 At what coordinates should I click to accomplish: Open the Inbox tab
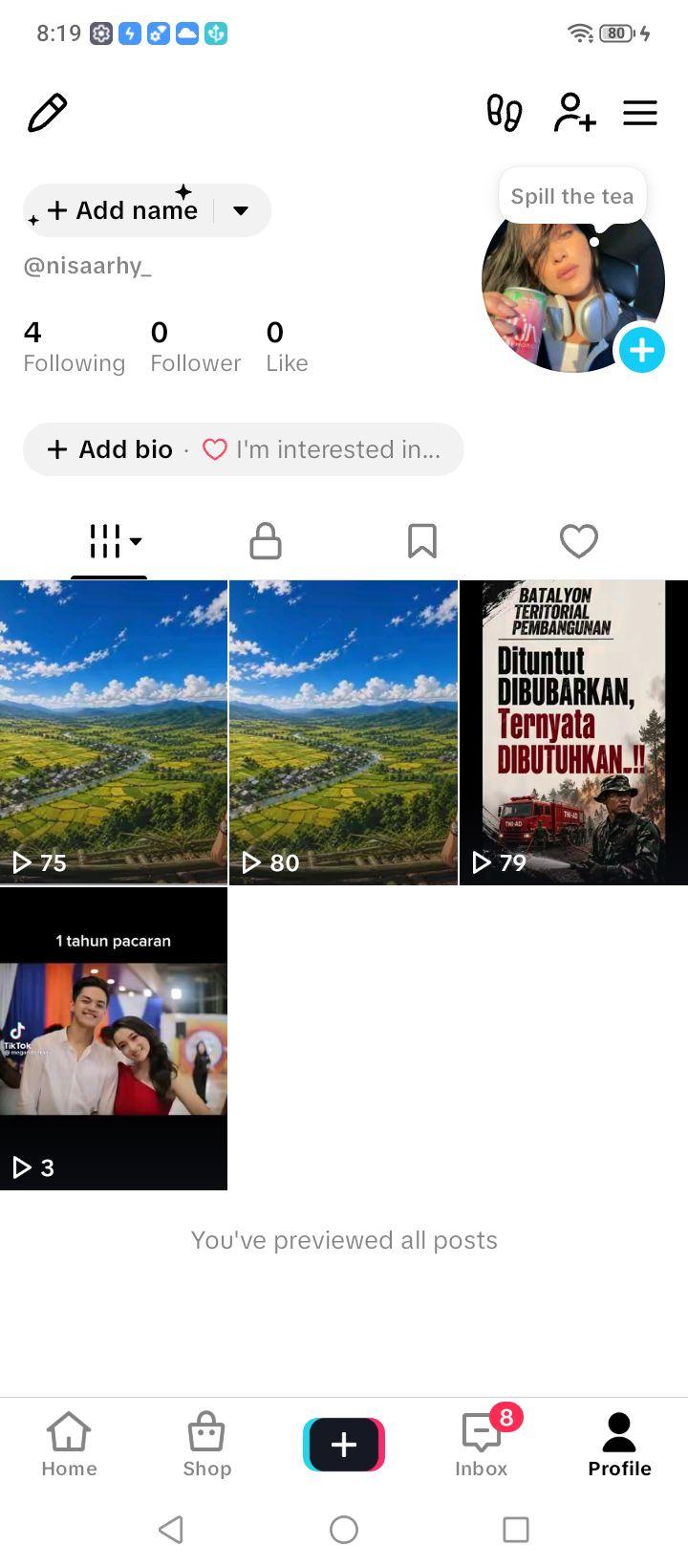point(482,1445)
